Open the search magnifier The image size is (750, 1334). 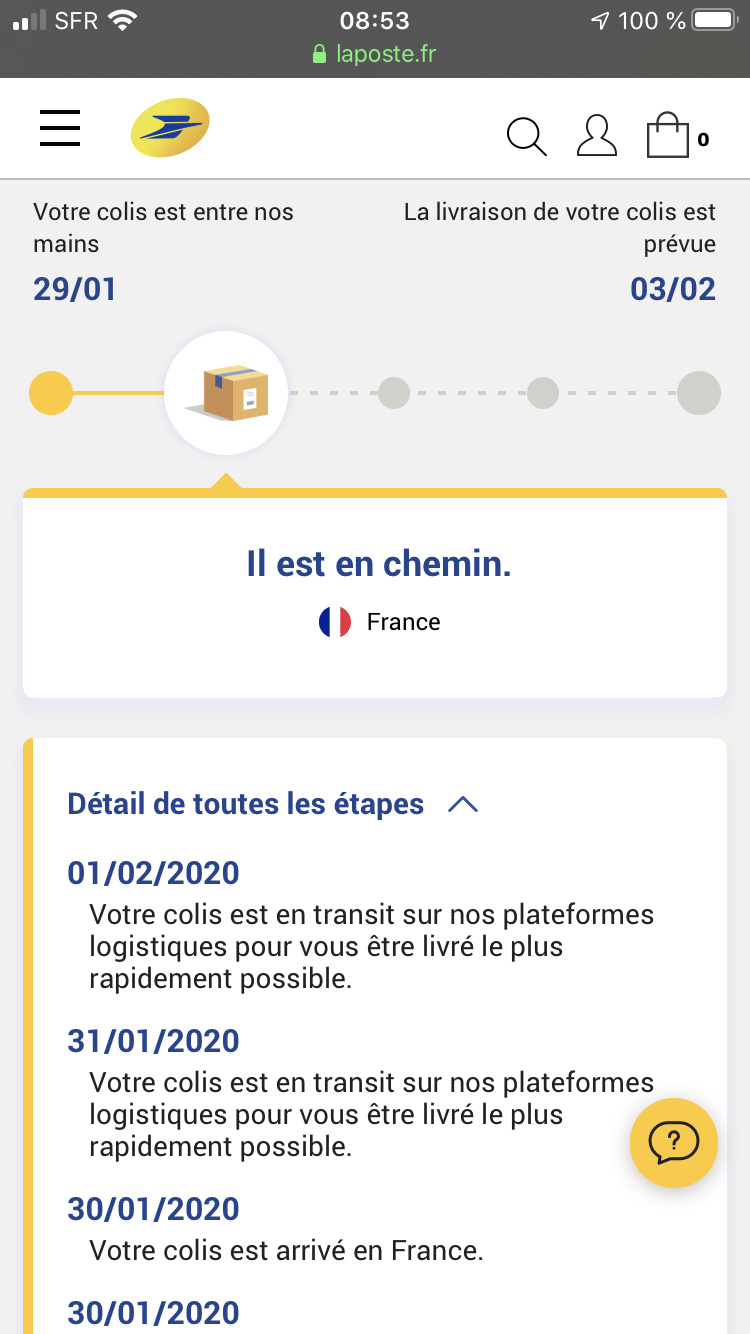click(526, 137)
